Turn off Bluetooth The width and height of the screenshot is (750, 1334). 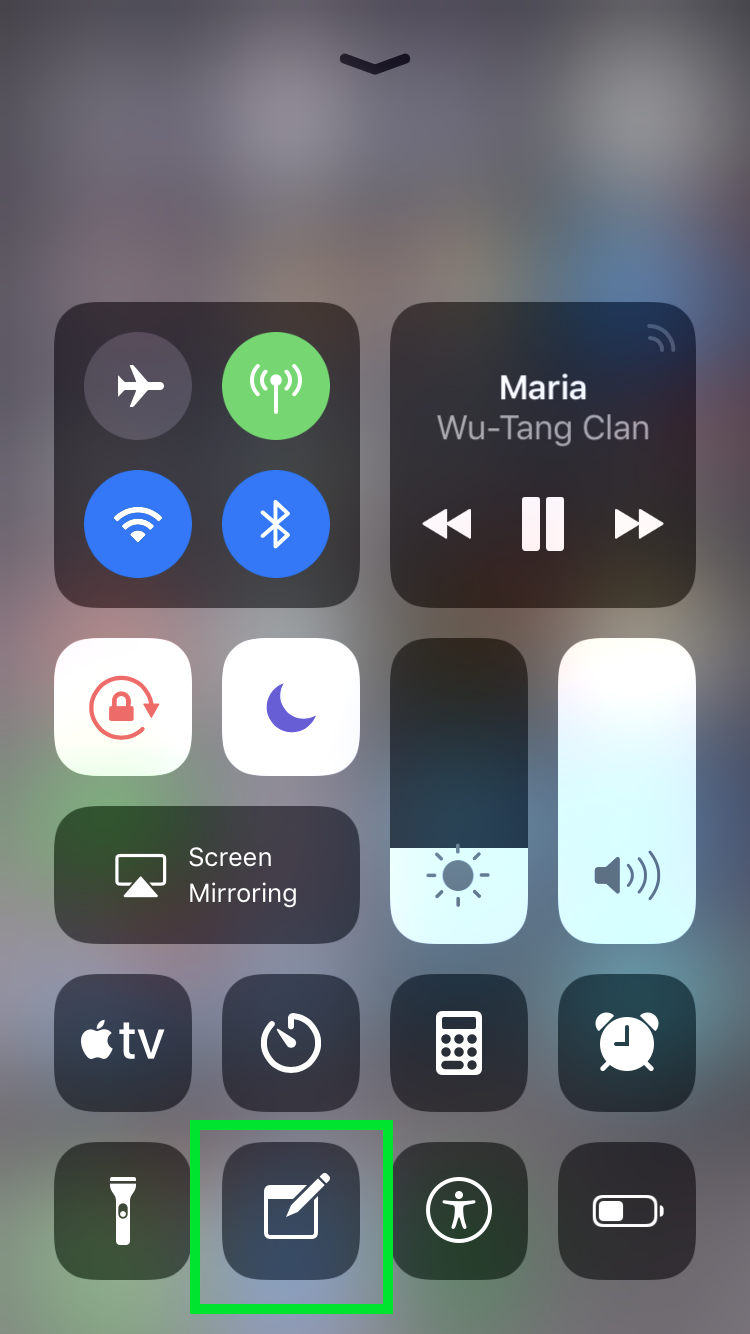[275, 524]
